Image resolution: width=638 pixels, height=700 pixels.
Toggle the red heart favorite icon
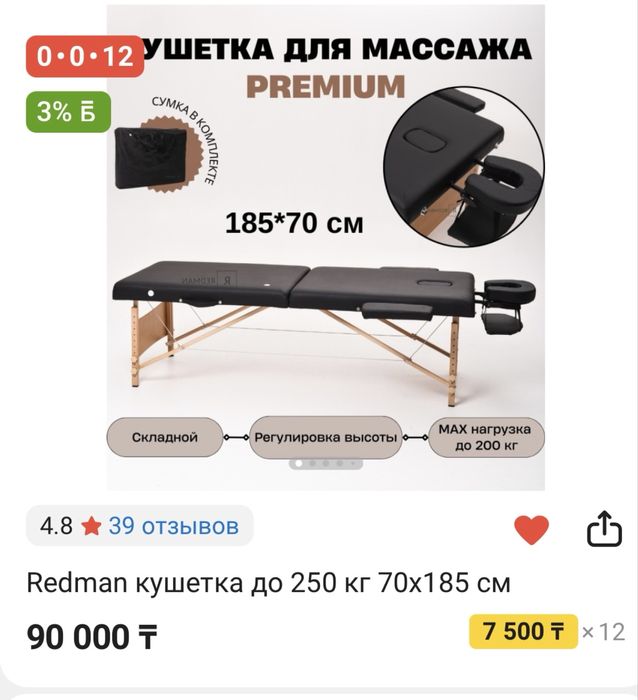click(531, 529)
